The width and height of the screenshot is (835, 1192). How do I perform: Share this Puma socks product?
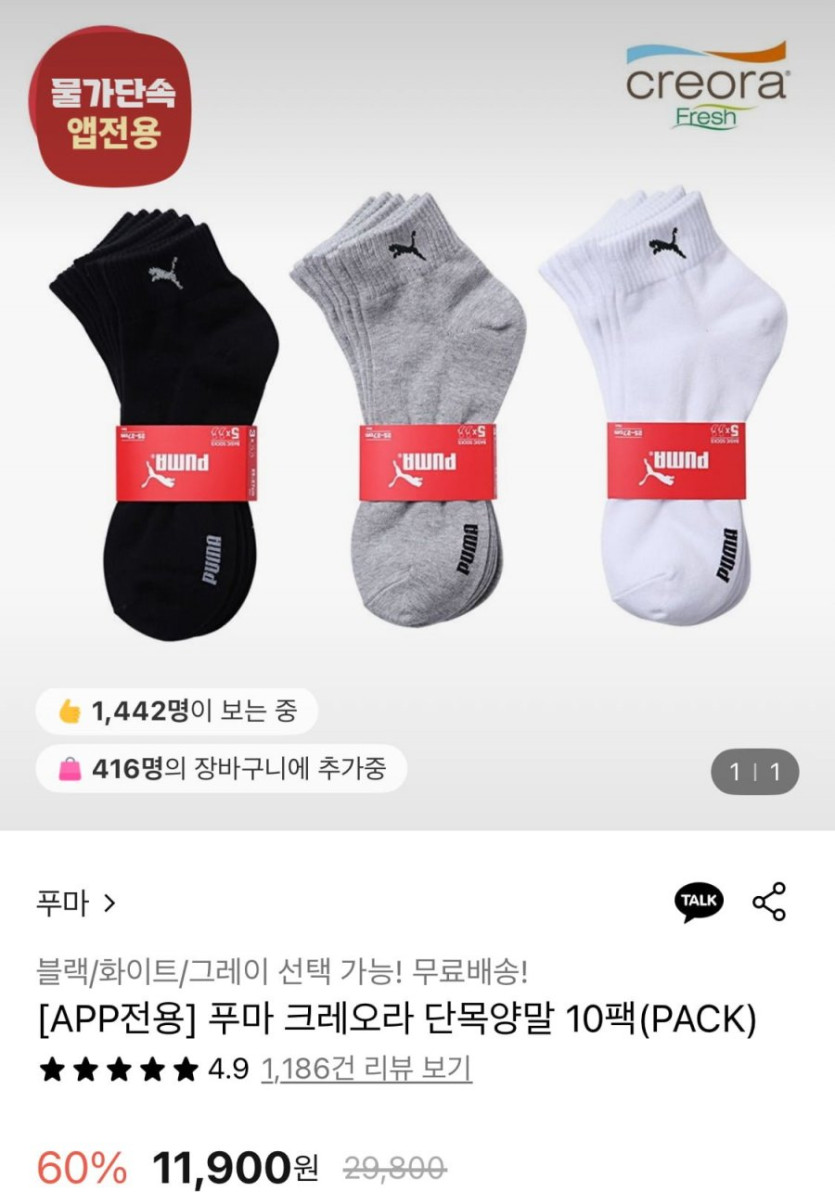[x=769, y=902]
